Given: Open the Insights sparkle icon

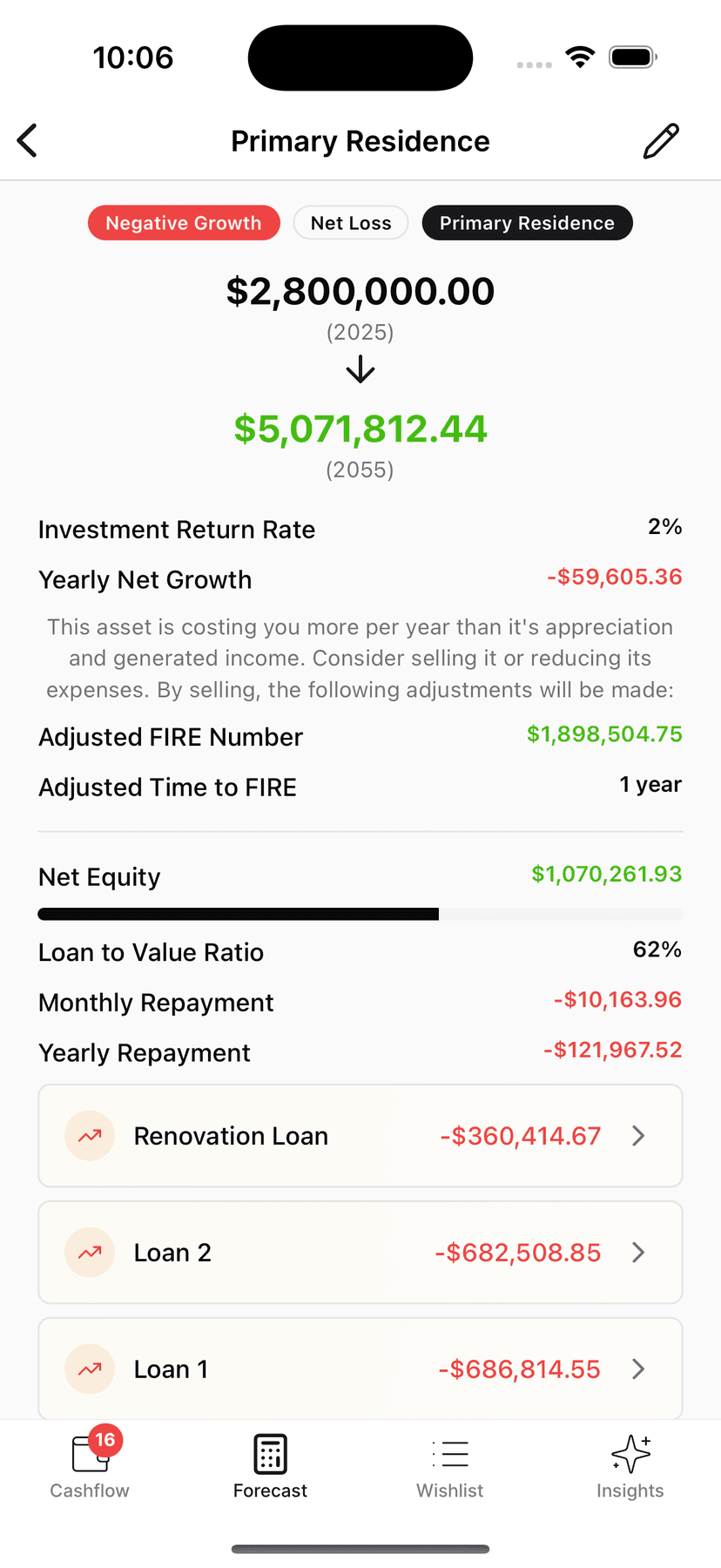Looking at the screenshot, I should coord(630,1453).
